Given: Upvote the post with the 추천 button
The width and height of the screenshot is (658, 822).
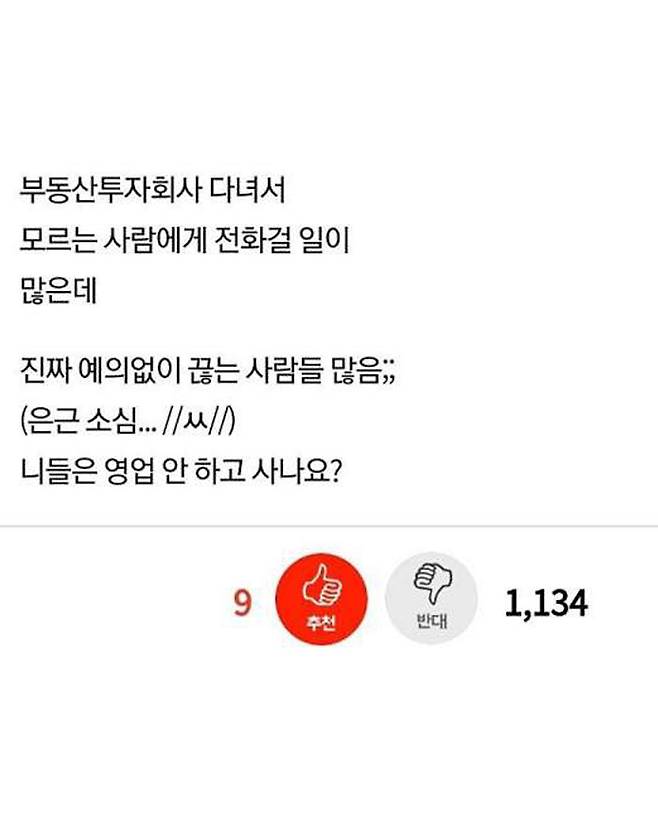Looking at the screenshot, I should [x=320, y=598].
